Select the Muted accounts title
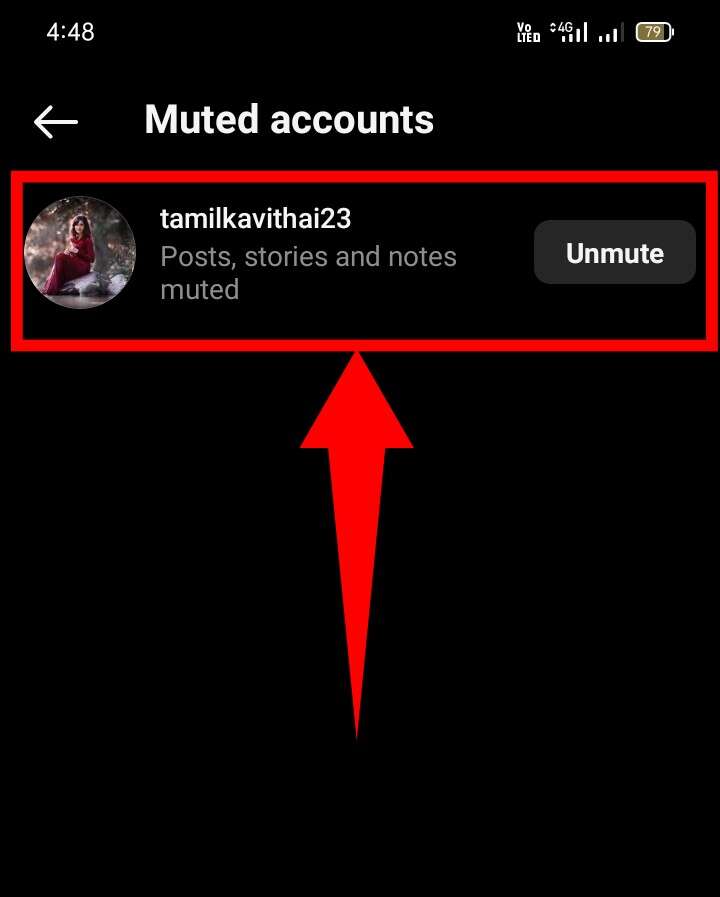This screenshot has height=897, width=720. coord(289,120)
